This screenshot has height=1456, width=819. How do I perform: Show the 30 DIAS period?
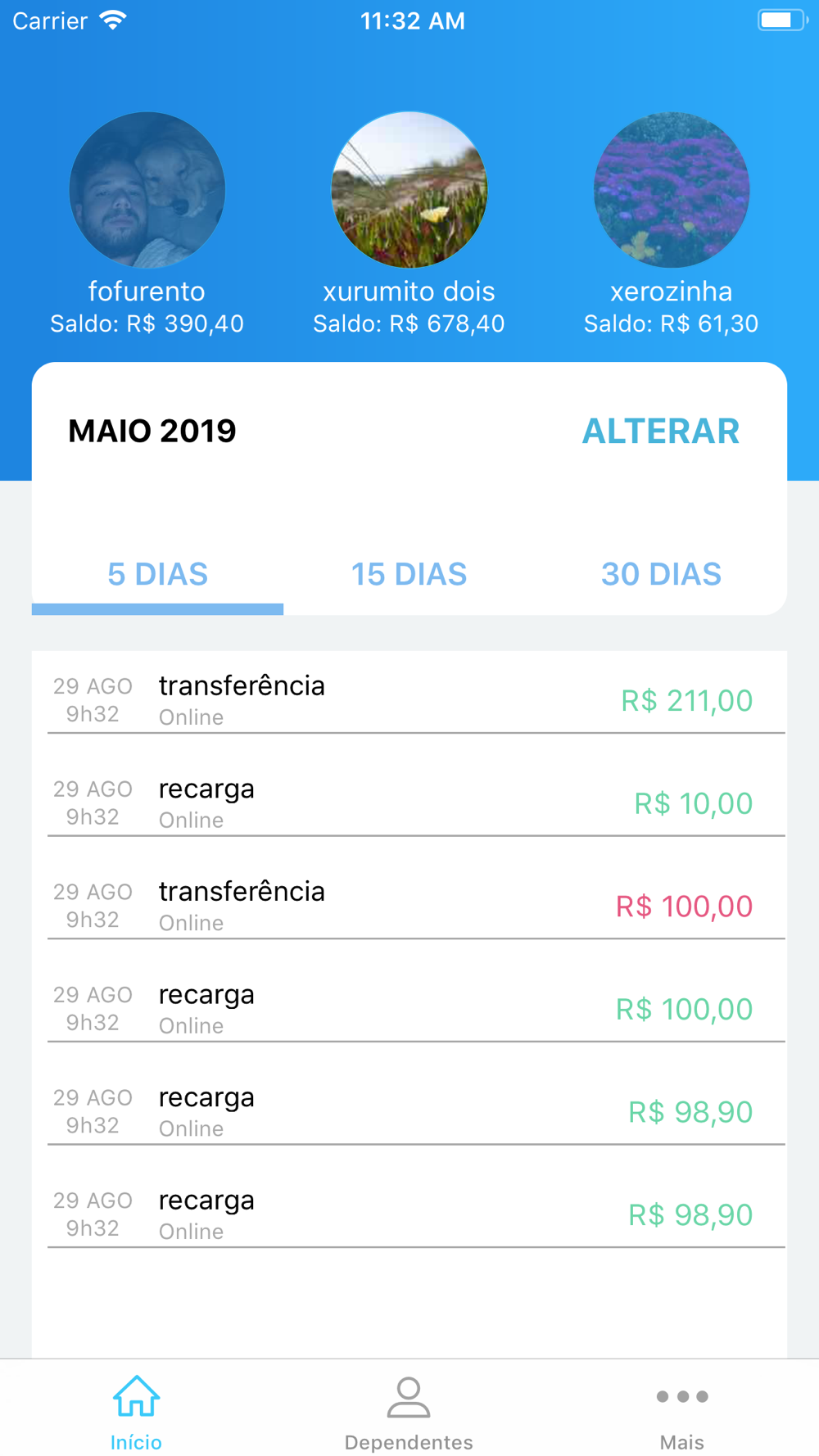tap(661, 575)
